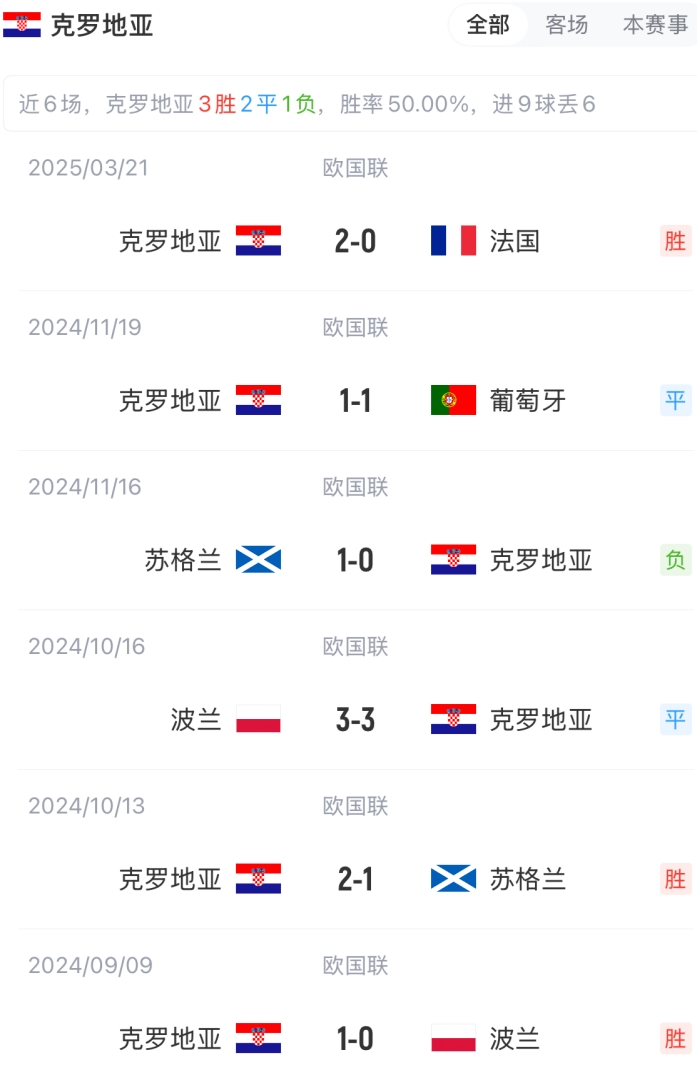Switch to the 全部 tab
Image resolution: width=697 pixels, height=1086 pixels.
pos(488,25)
